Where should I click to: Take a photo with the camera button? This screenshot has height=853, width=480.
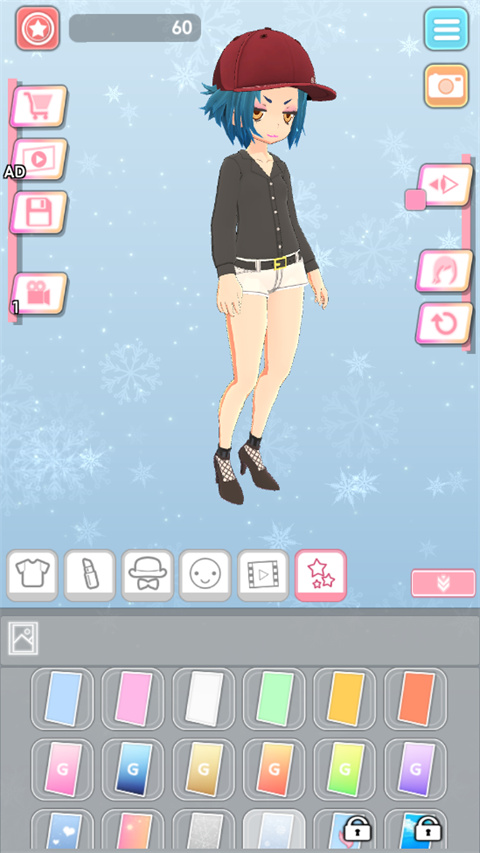tap(446, 85)
